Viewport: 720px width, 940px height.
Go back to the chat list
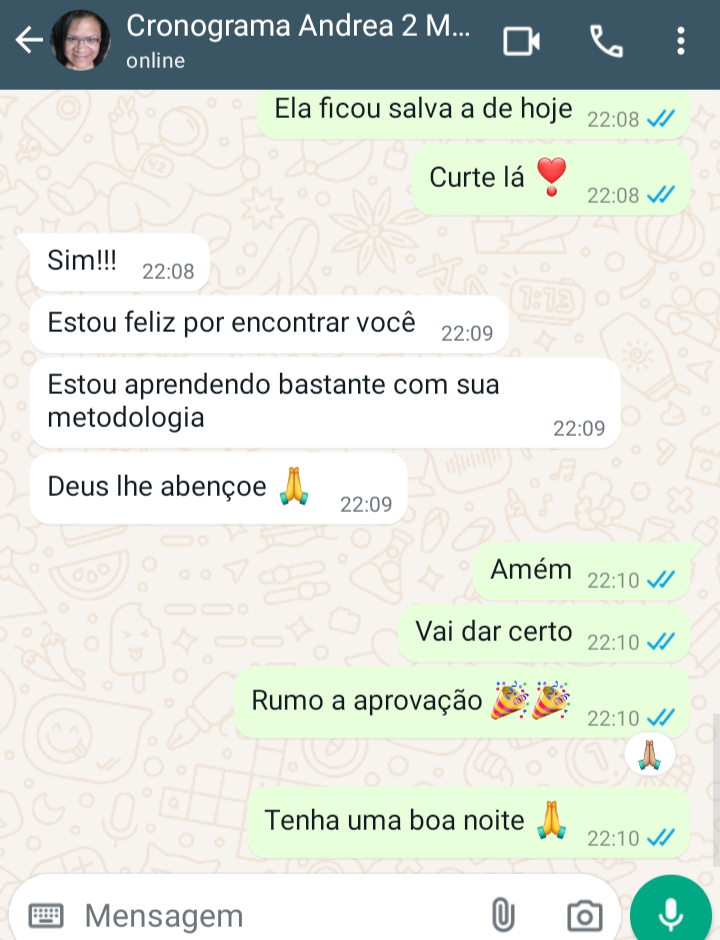point(29,41)
